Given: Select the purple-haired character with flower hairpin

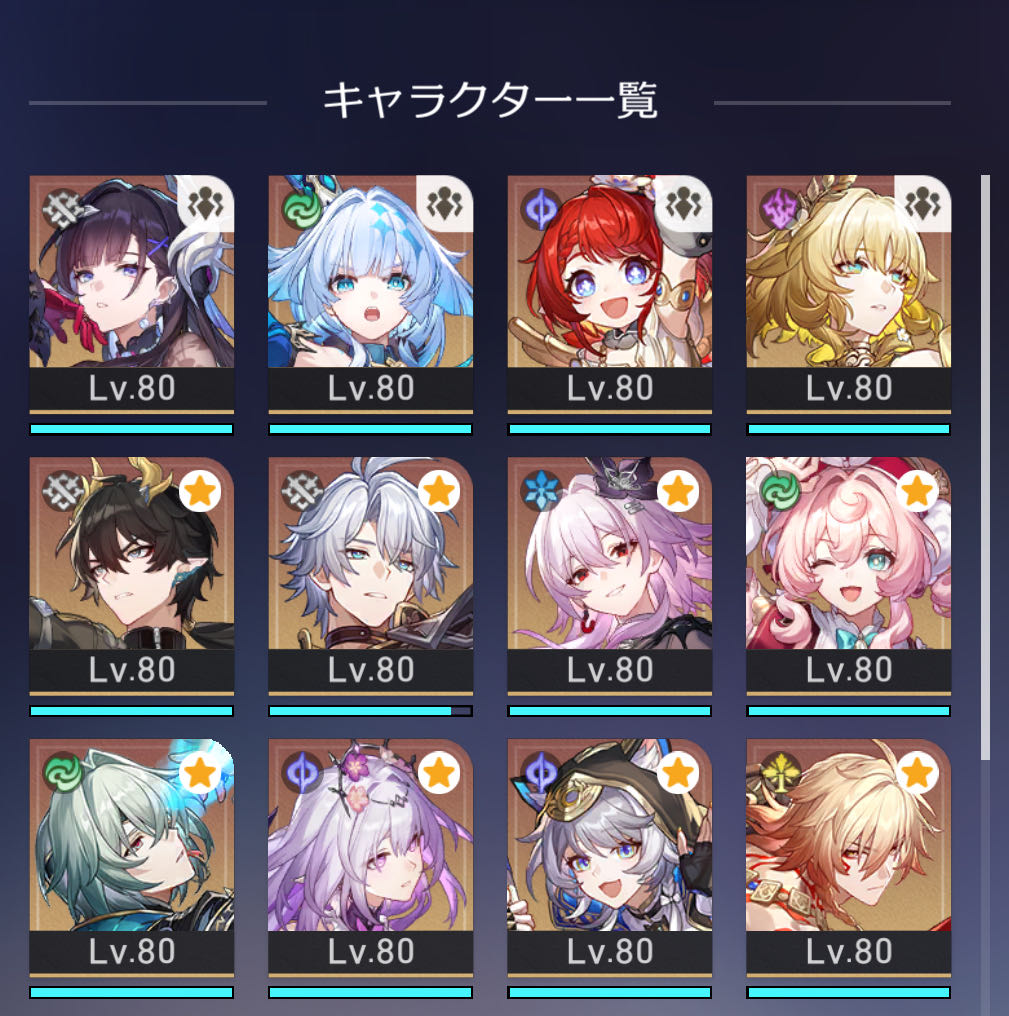Looking at the screenshot, I should 371,858.
